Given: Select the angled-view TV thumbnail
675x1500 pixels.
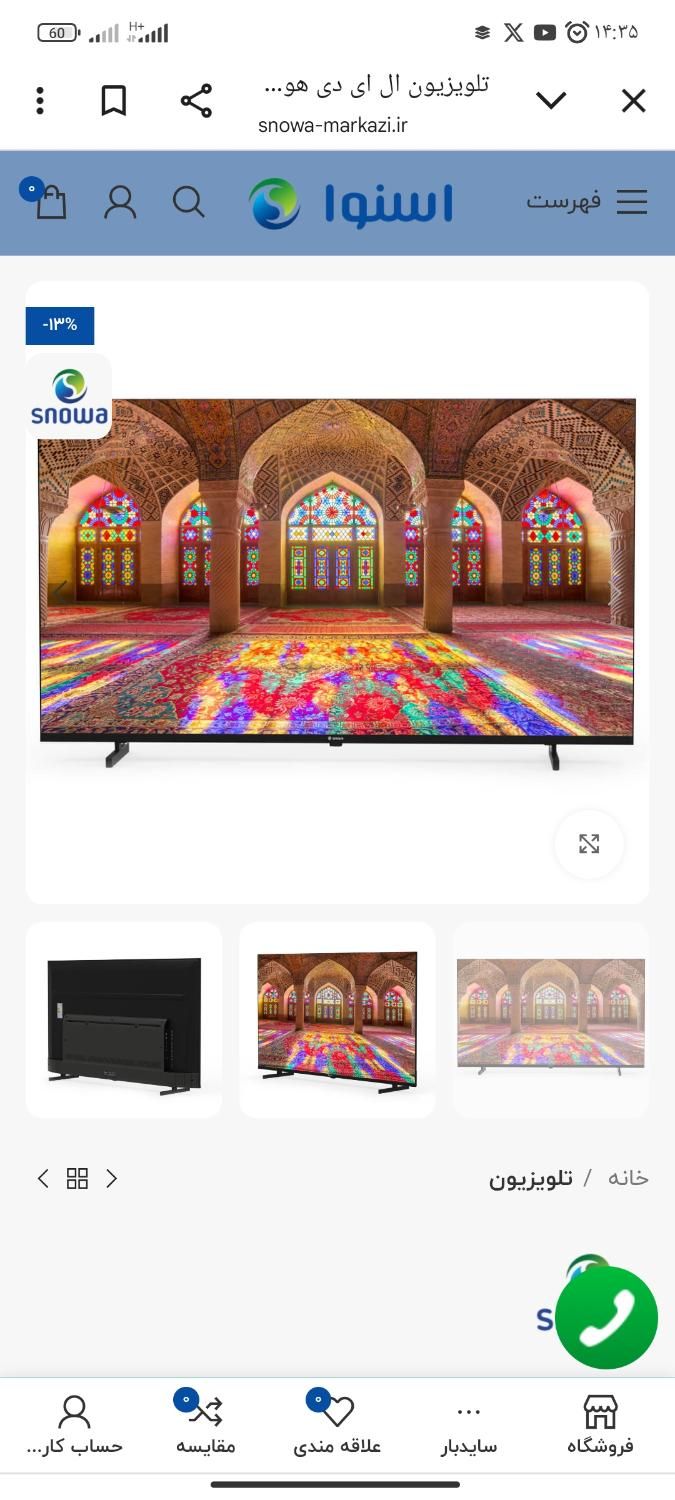Looking at the screenshot, I should click(x=337, y=1019).
